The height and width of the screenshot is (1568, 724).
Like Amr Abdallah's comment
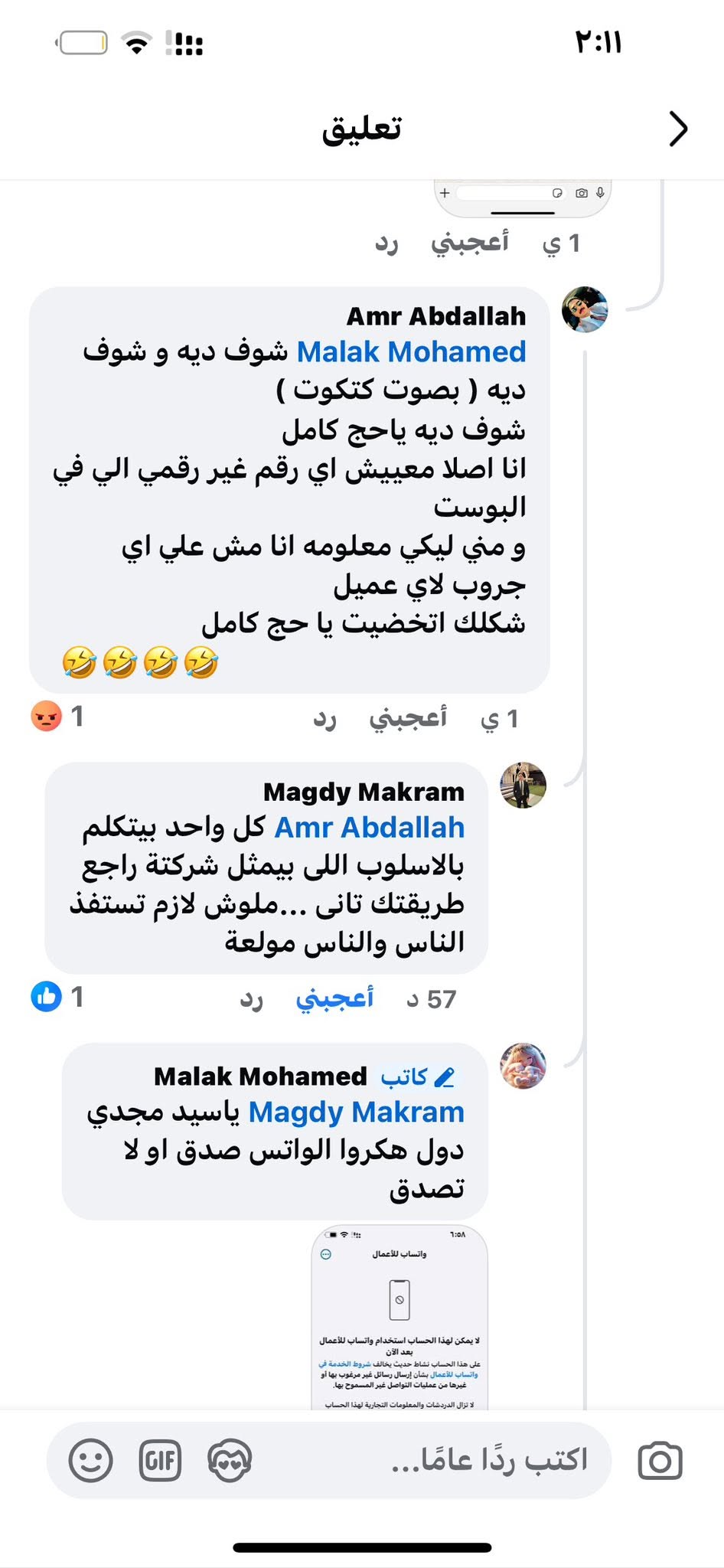pyautogui.click(x=408, y=718)
